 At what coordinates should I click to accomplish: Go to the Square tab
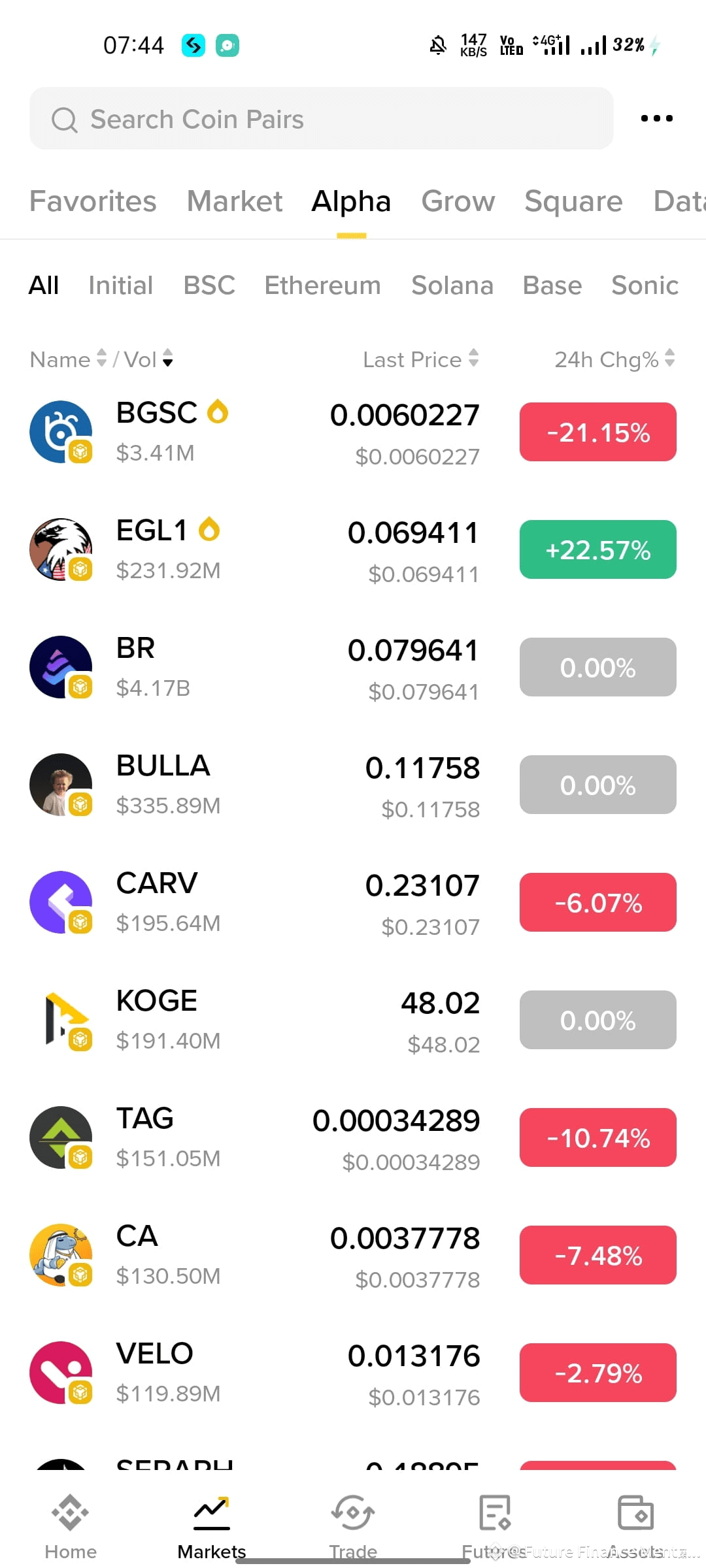pos(573,201)
